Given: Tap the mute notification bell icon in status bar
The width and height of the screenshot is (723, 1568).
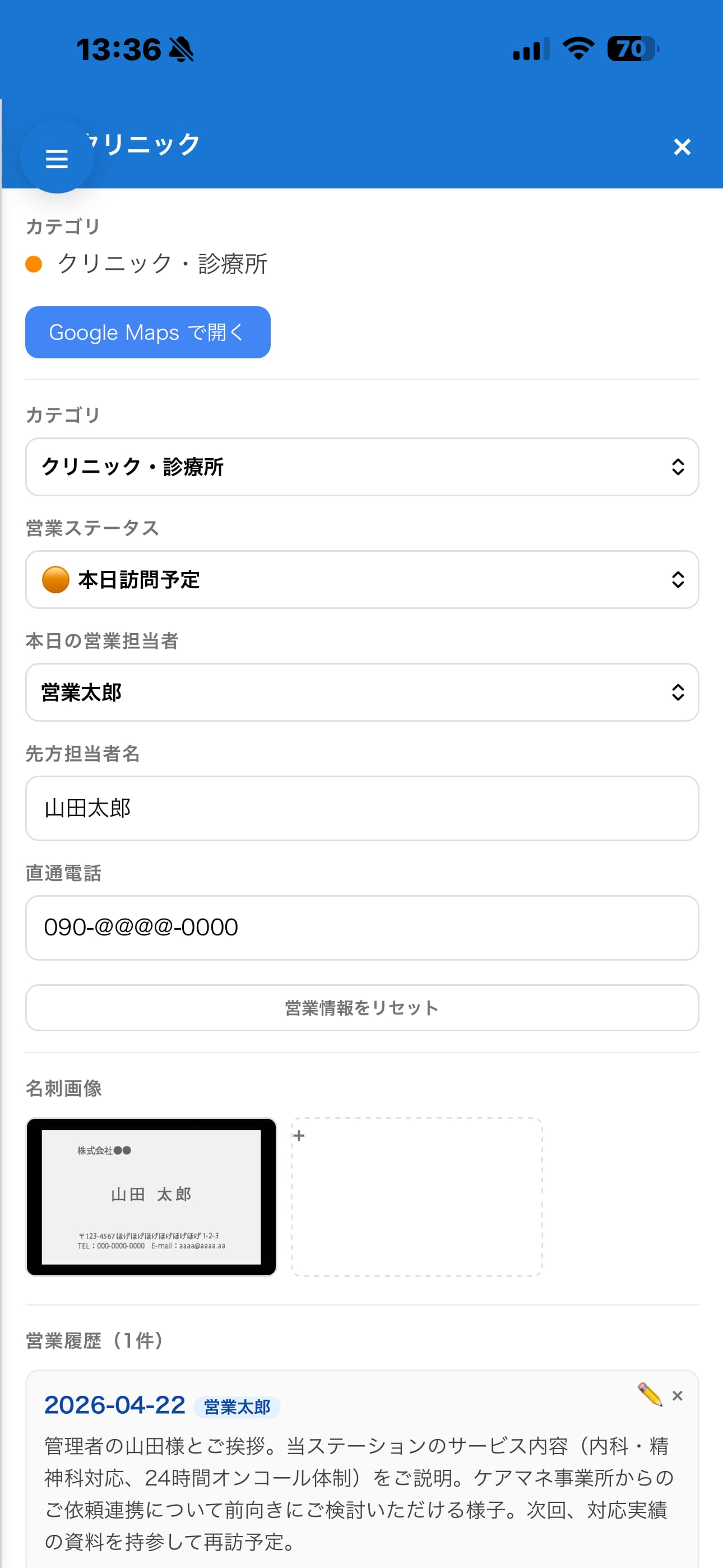Looking at the screenshot, I should tap(182, 49).
